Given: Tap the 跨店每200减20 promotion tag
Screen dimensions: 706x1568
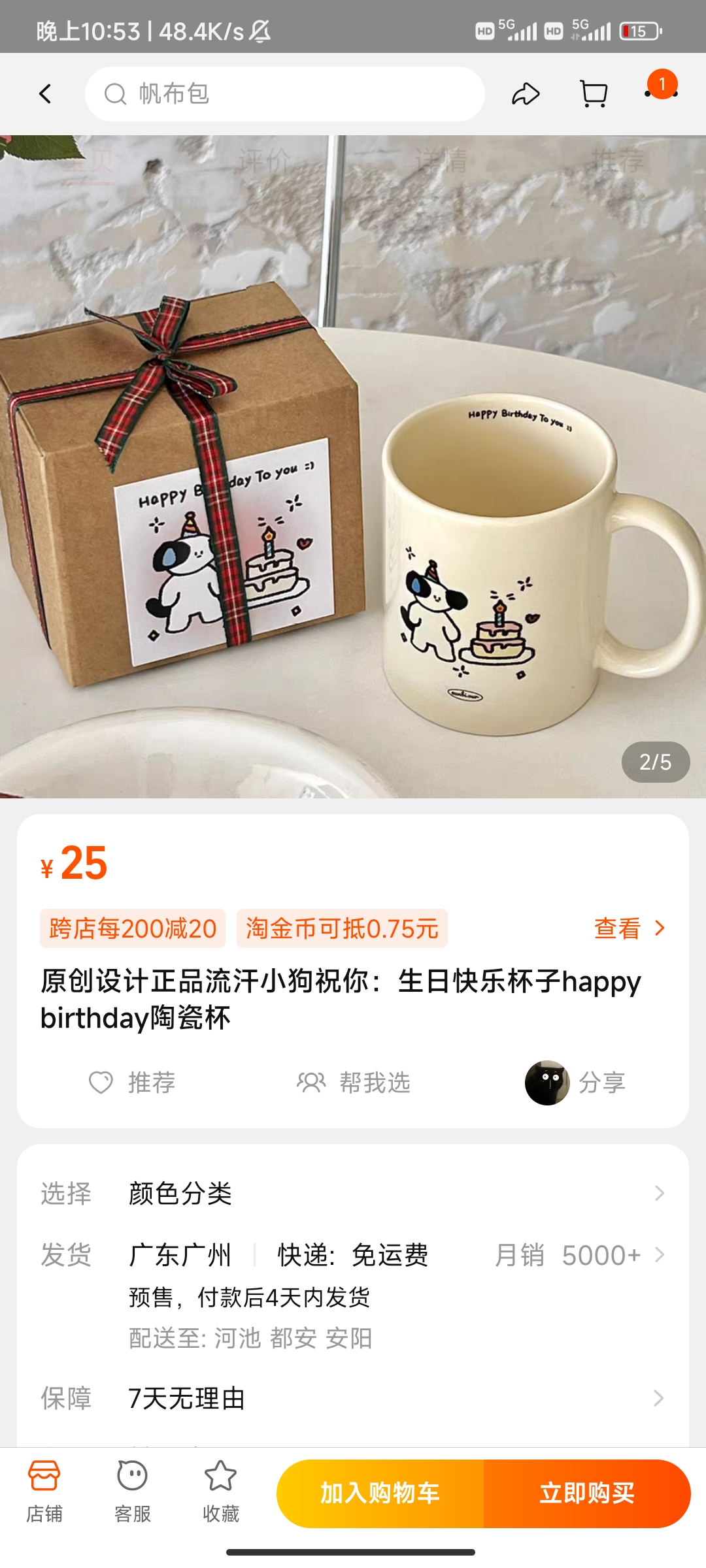Looking at the screenshot, I should click(x=133, y=928).
